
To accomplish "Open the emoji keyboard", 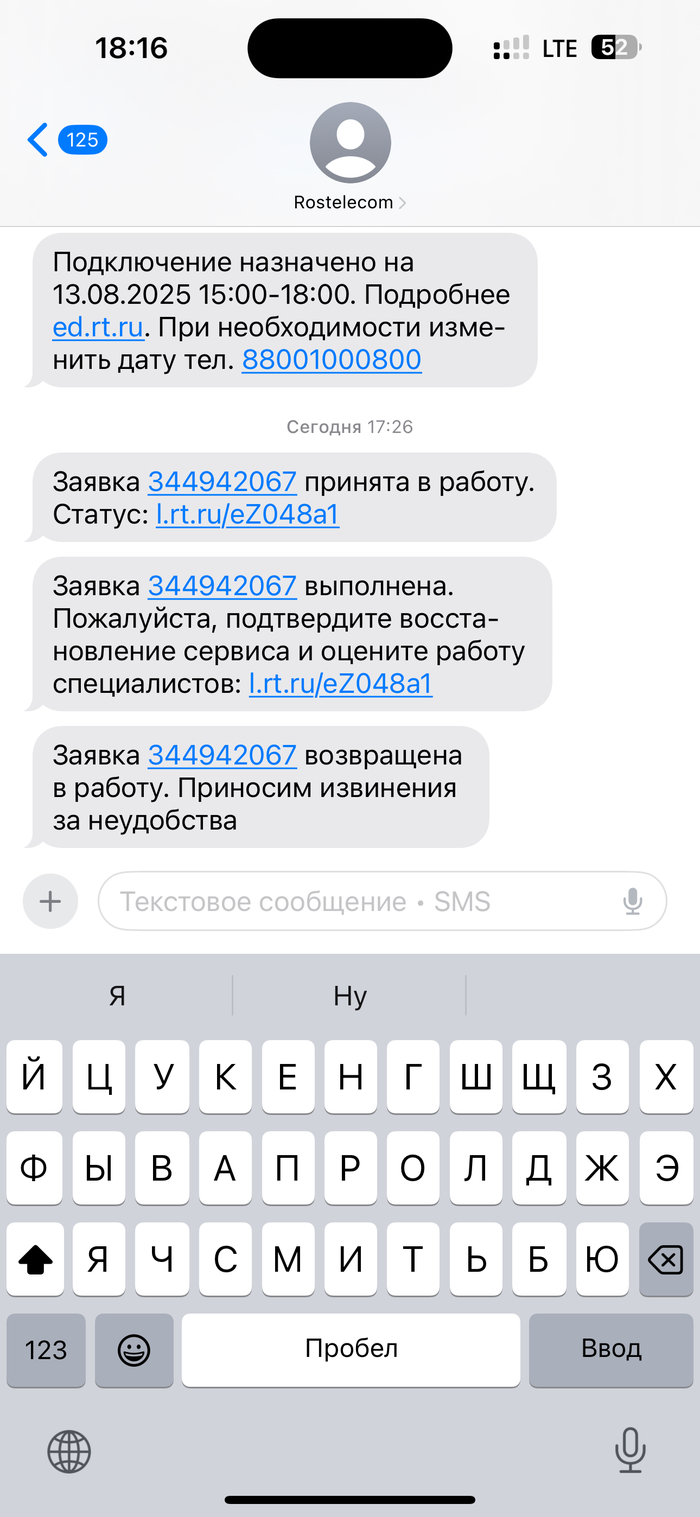I will (x=134, y=1350).
